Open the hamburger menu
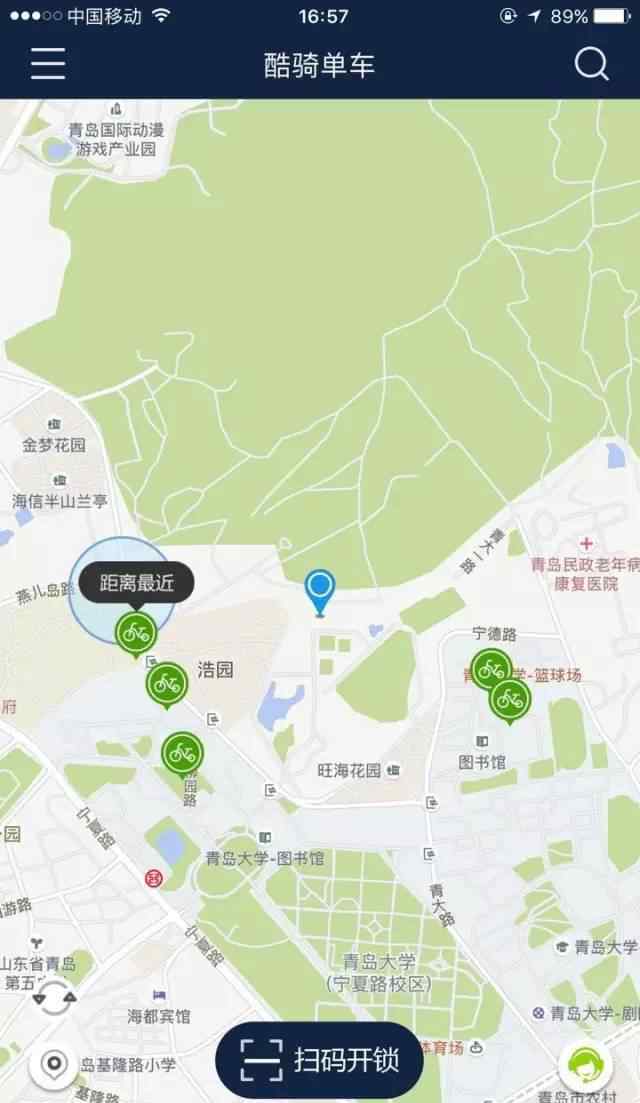The width and height of the screenshot is (640, 1103). [x=48, y=64]
